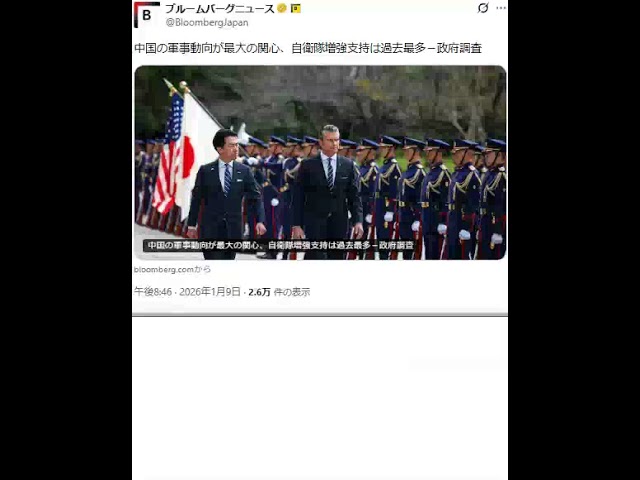640x480 pixels.
Task: Follow the bloomberg.com source link
Action: point(172,269)
